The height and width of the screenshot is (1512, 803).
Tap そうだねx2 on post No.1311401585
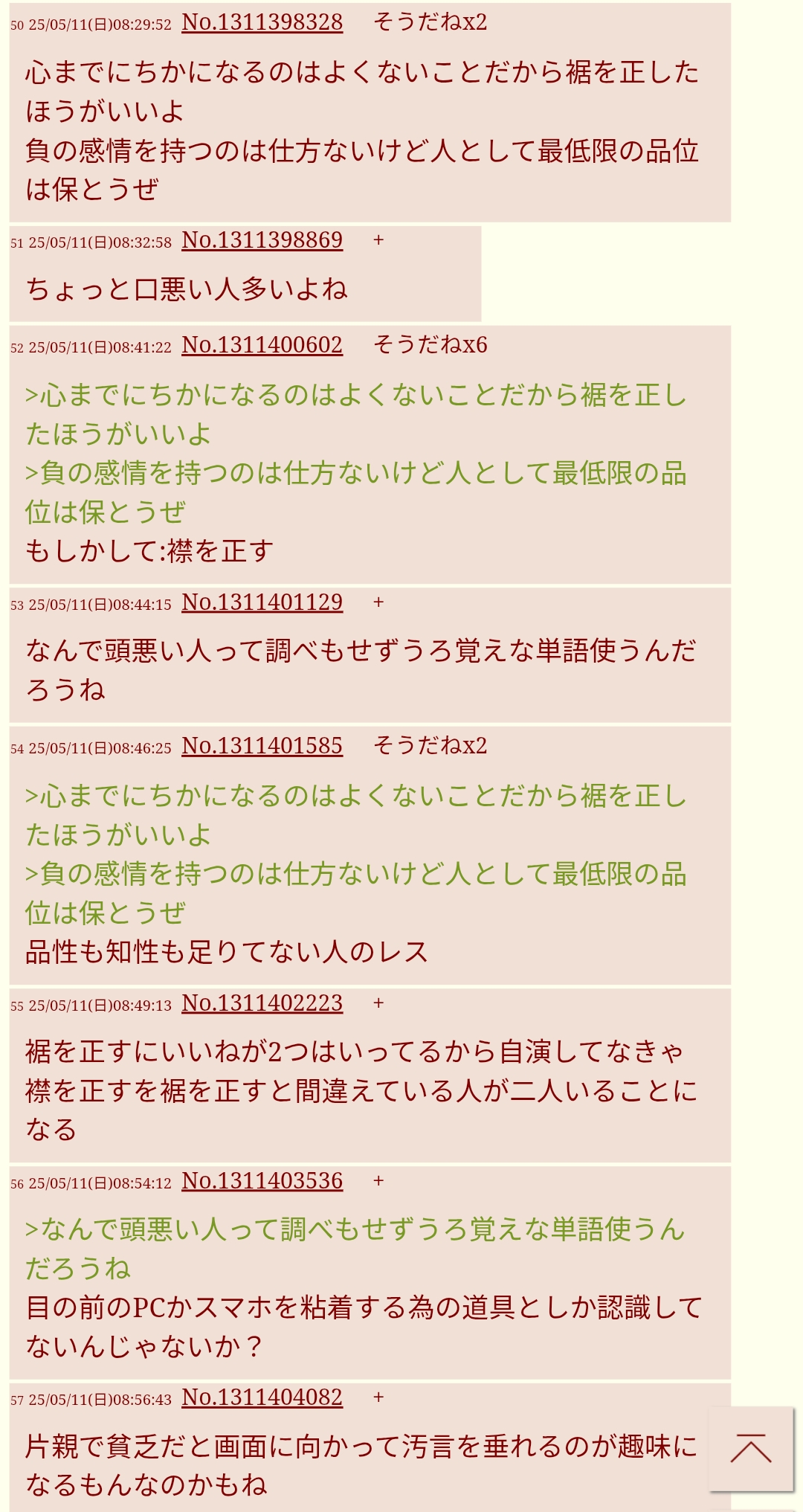point(430,746)
